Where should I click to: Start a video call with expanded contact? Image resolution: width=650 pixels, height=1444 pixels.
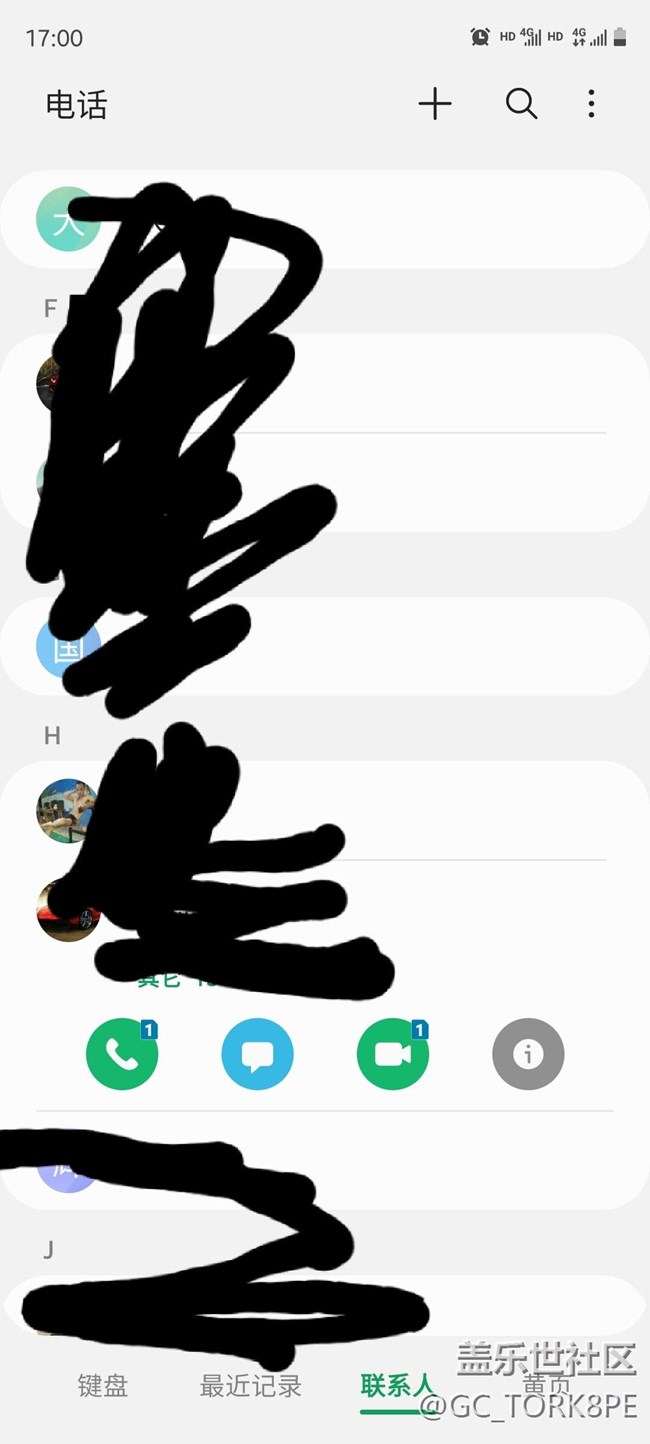(393, 1053)
